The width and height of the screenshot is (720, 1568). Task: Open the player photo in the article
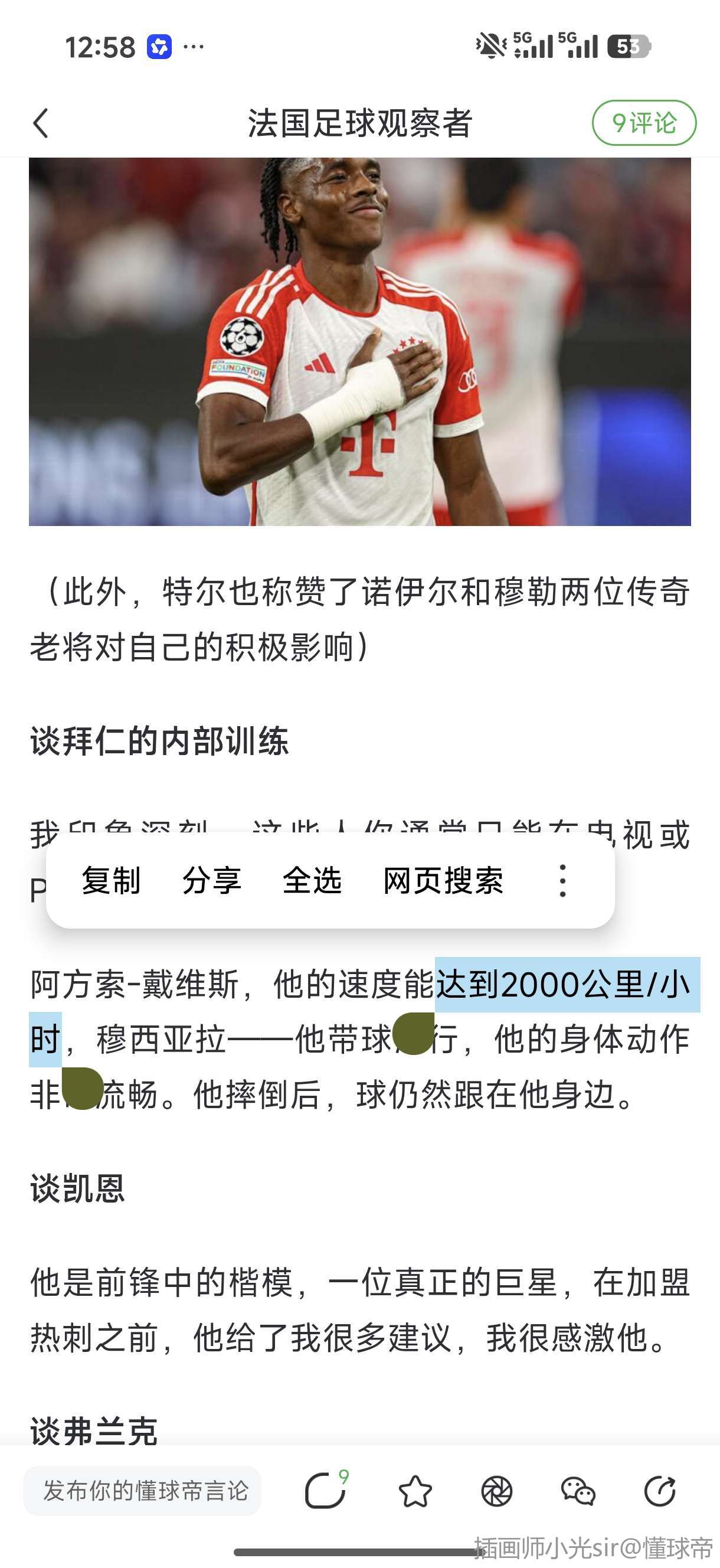(x=359, y=341)
